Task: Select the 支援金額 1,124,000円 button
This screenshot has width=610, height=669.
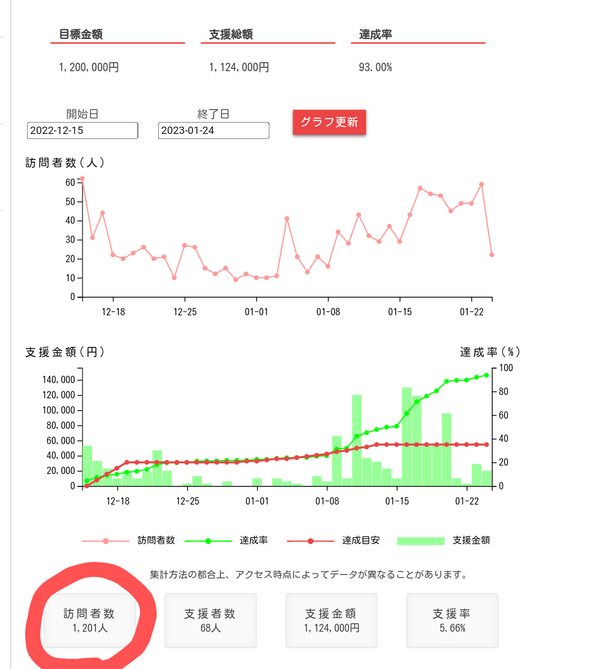Action: [x=332, y=621]
